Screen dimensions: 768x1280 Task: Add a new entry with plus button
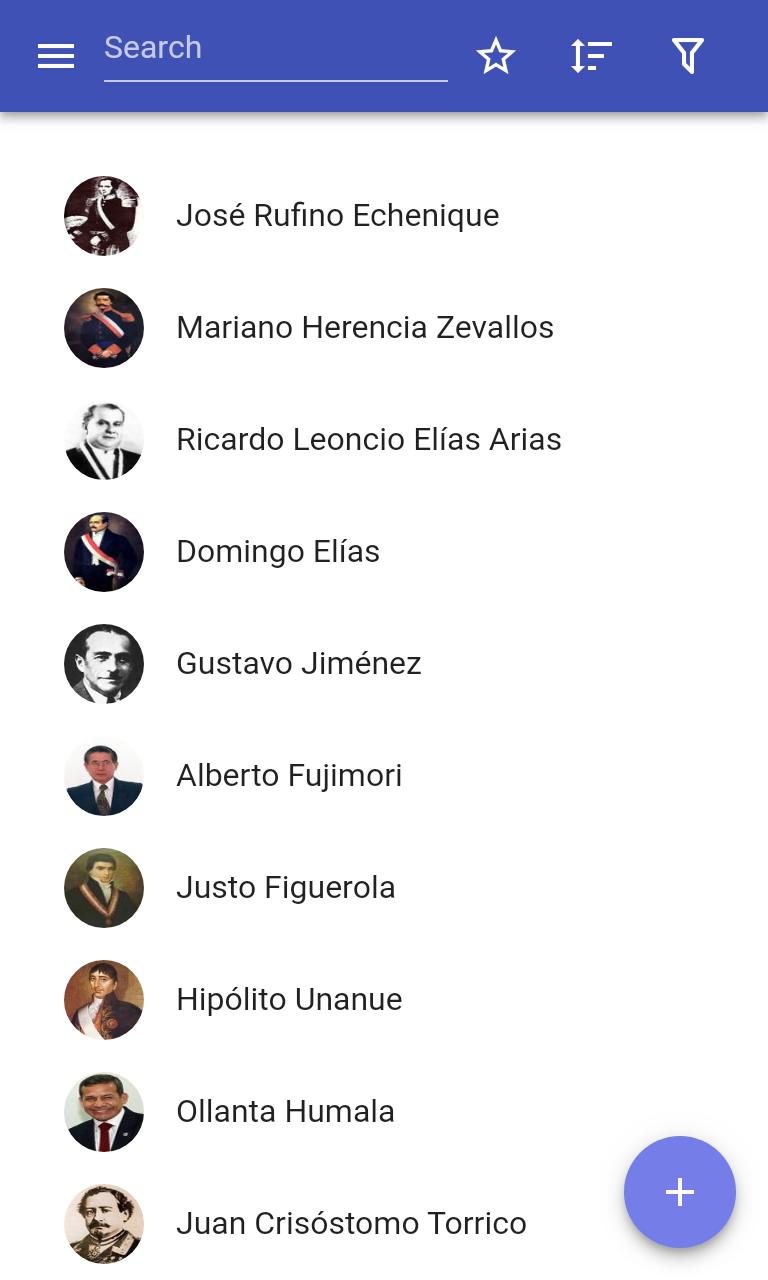(x=679, y=1191)
